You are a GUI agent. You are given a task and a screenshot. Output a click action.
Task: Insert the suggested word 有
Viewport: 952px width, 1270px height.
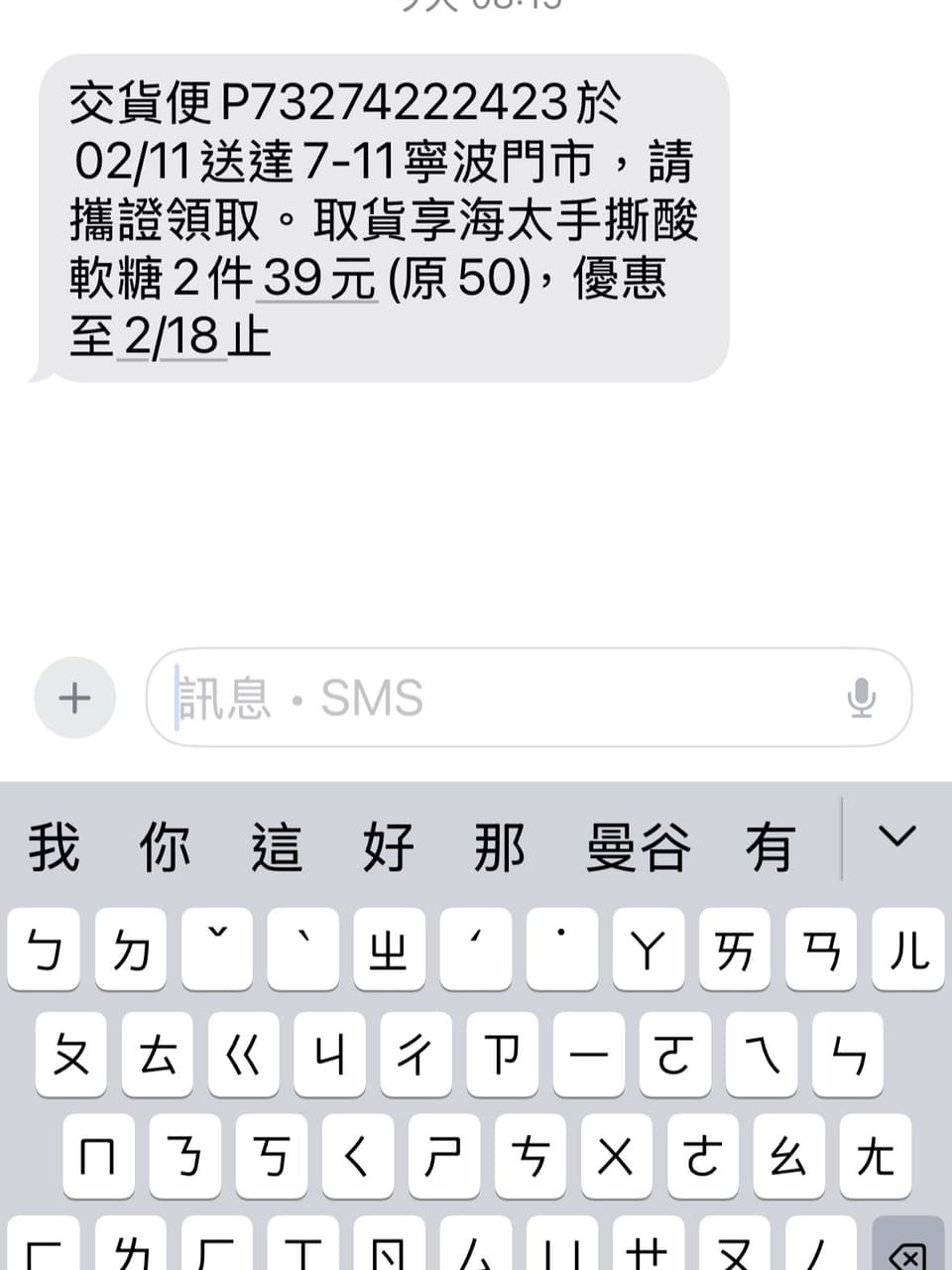(771, 846)
